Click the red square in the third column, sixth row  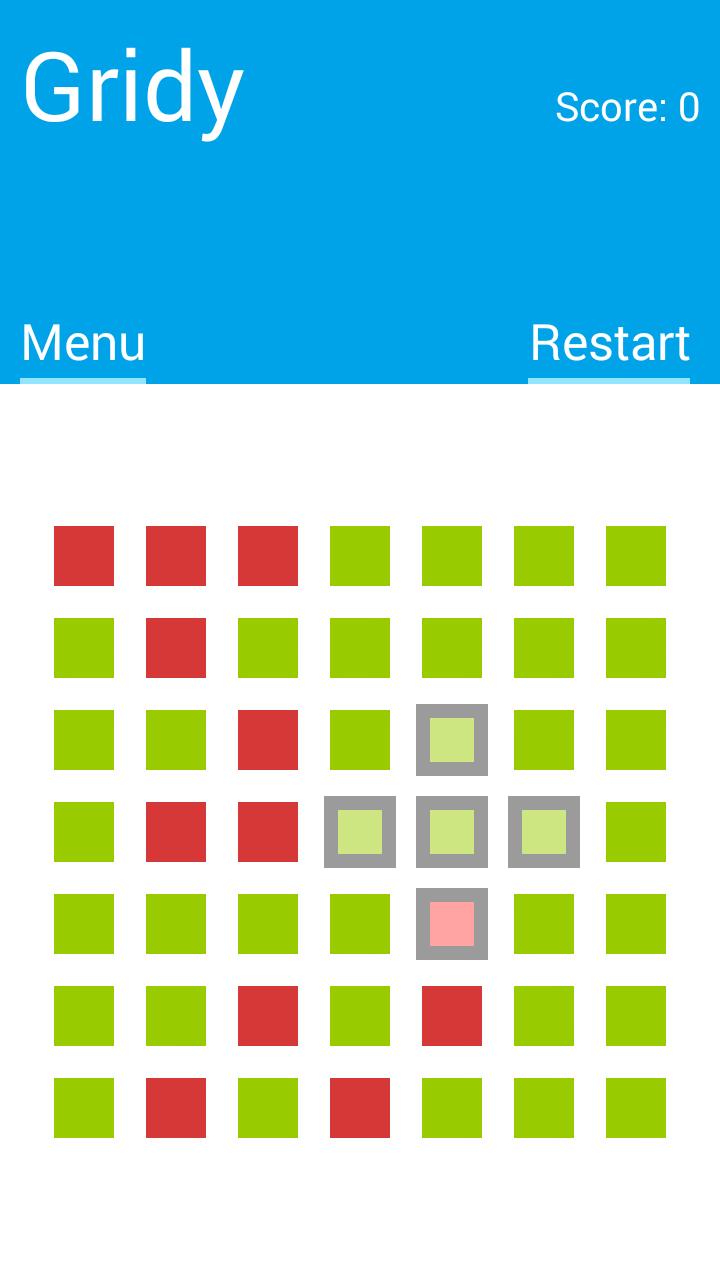[x=268, y=1016]
